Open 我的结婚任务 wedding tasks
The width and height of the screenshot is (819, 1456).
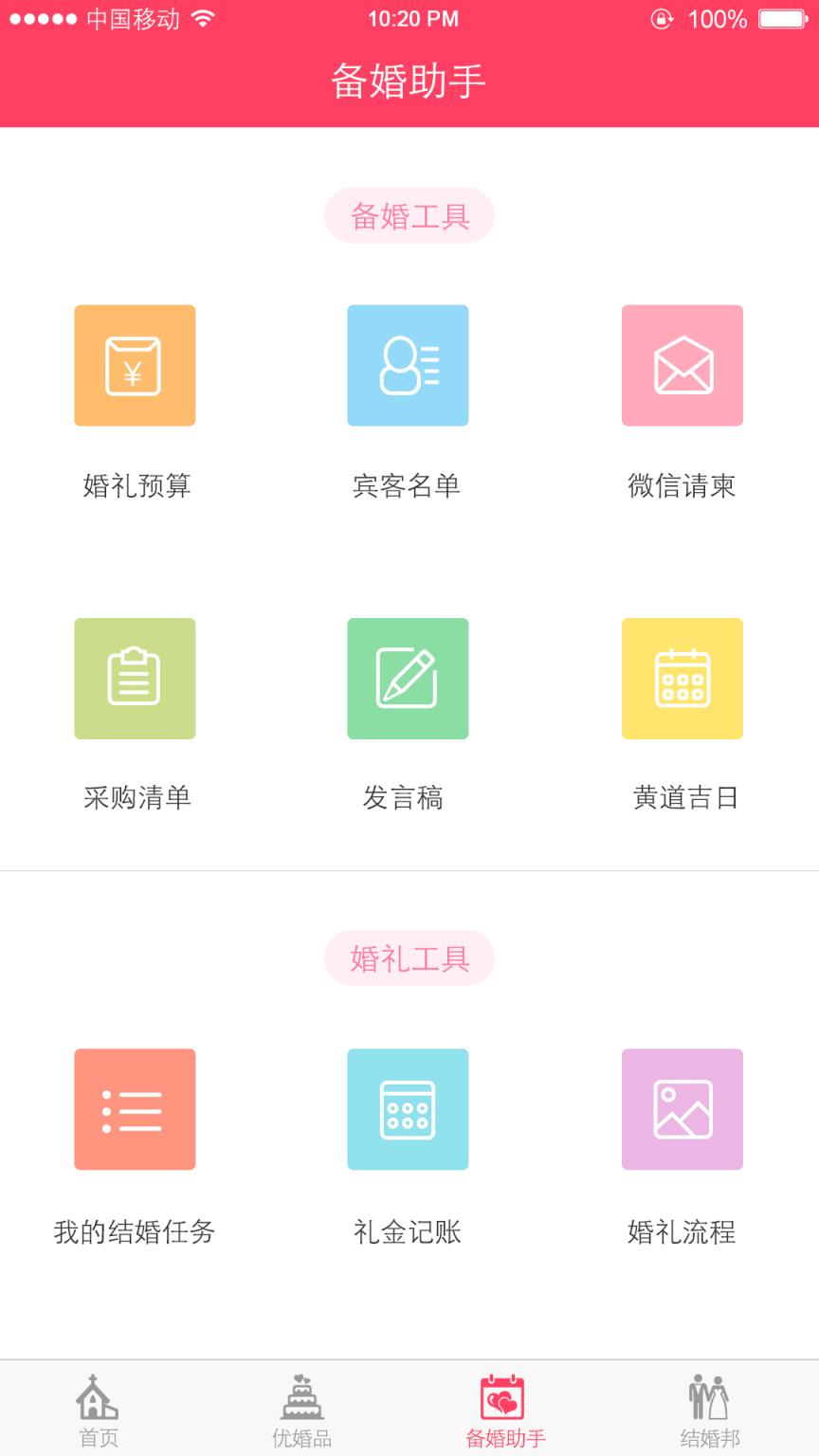(x=135, y=1109)
